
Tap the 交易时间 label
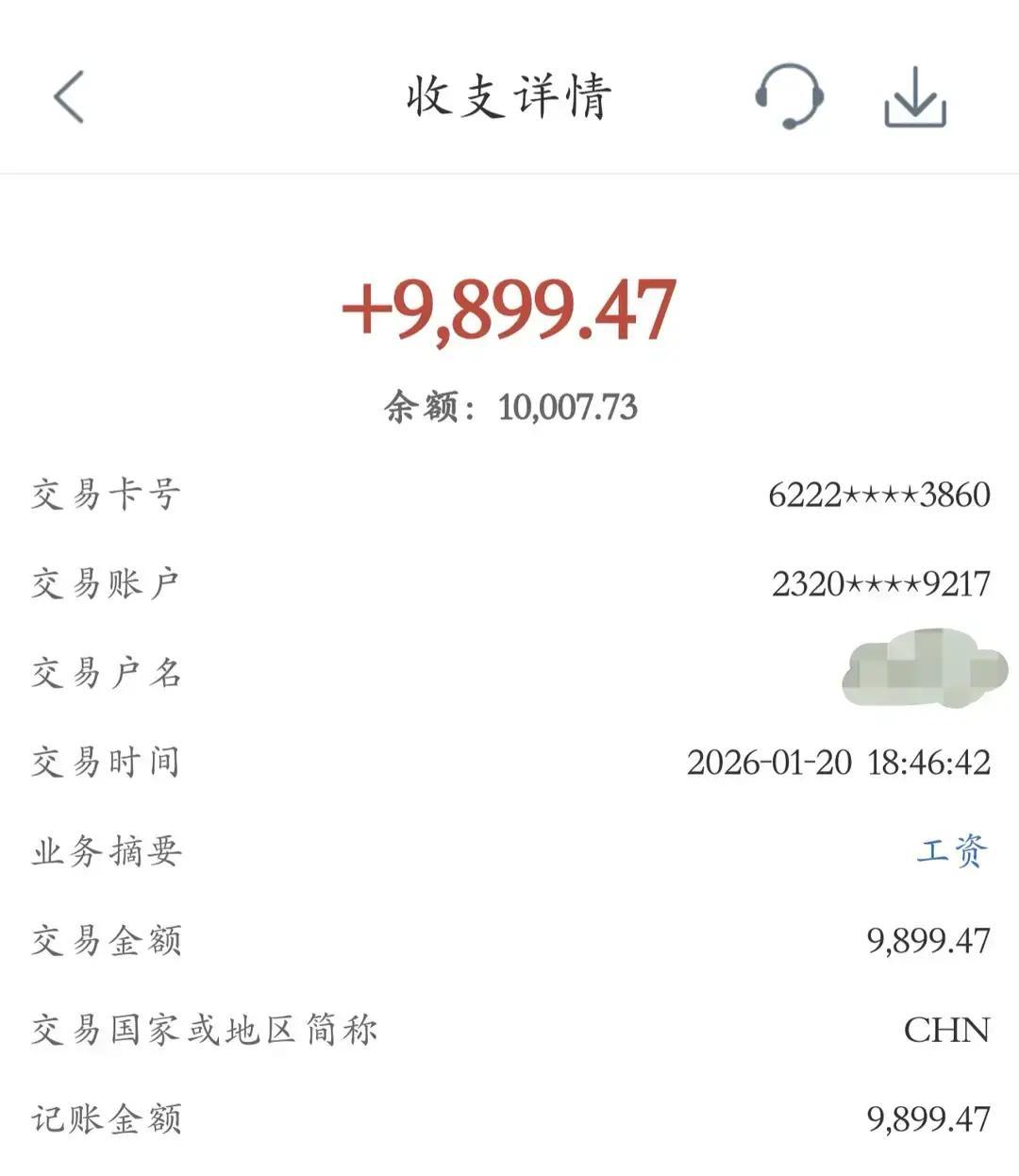(x=106, y=762)
